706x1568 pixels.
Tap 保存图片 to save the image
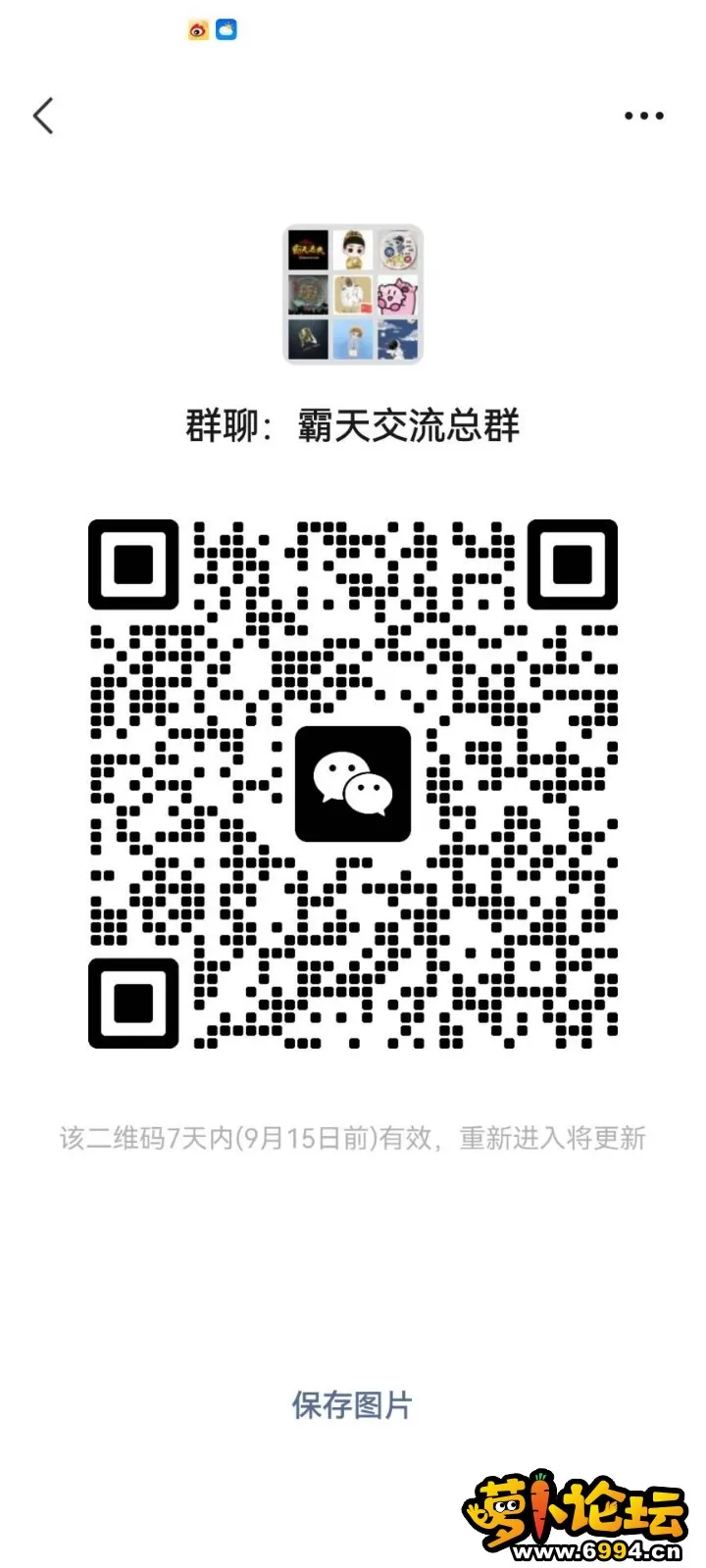(x=352, y=1405)
